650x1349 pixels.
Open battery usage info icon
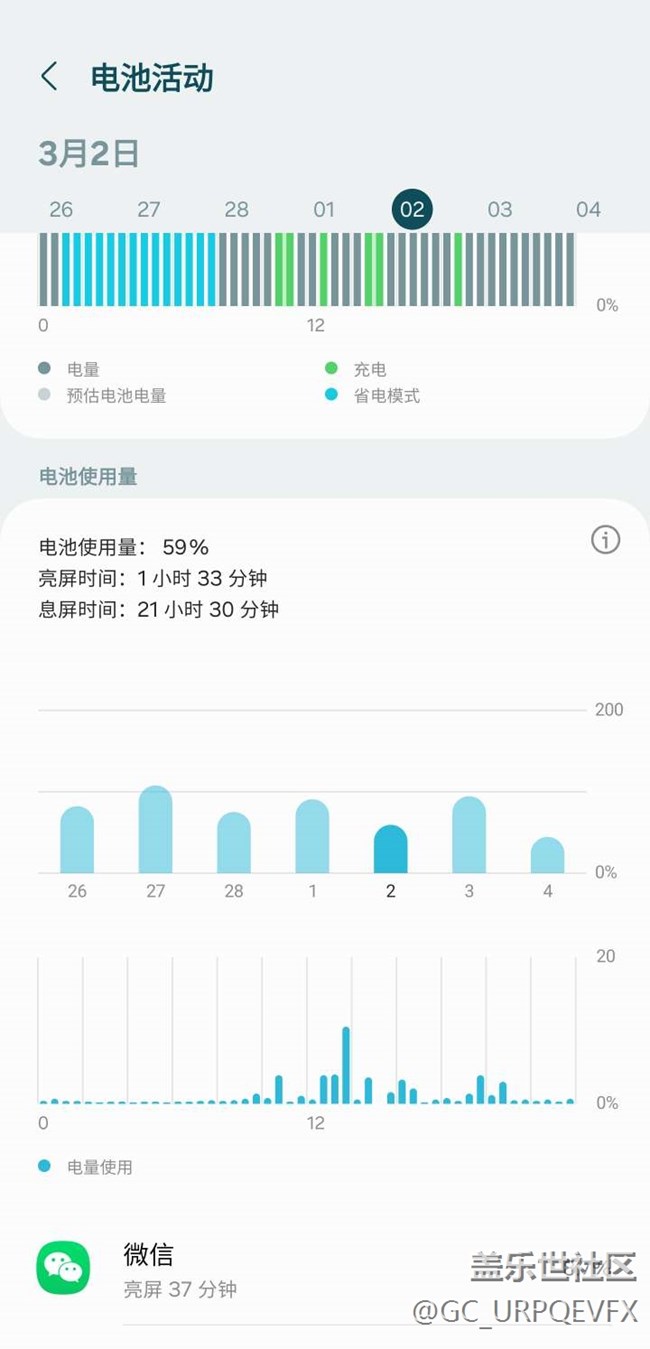coord(606,540)
